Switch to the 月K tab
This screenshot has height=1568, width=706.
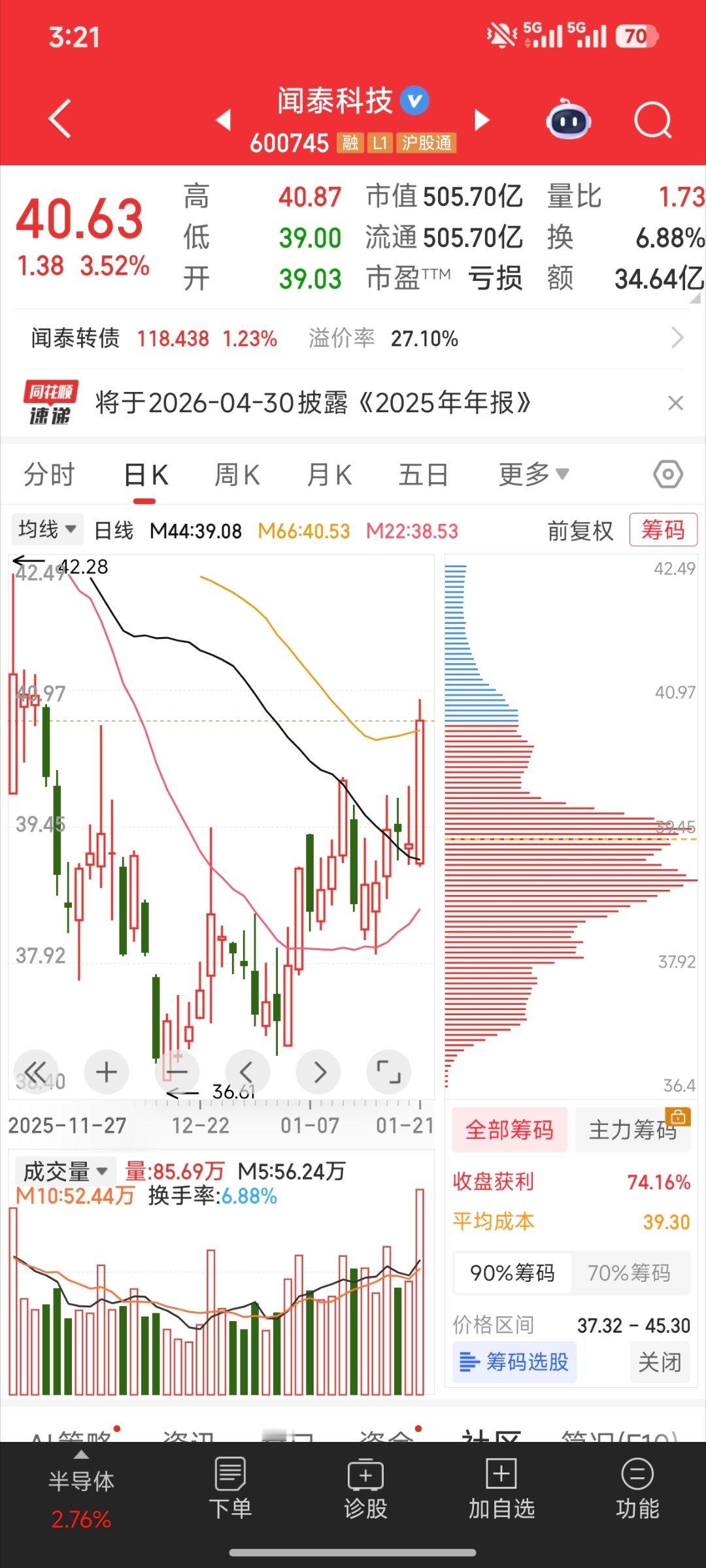point(330,475)
